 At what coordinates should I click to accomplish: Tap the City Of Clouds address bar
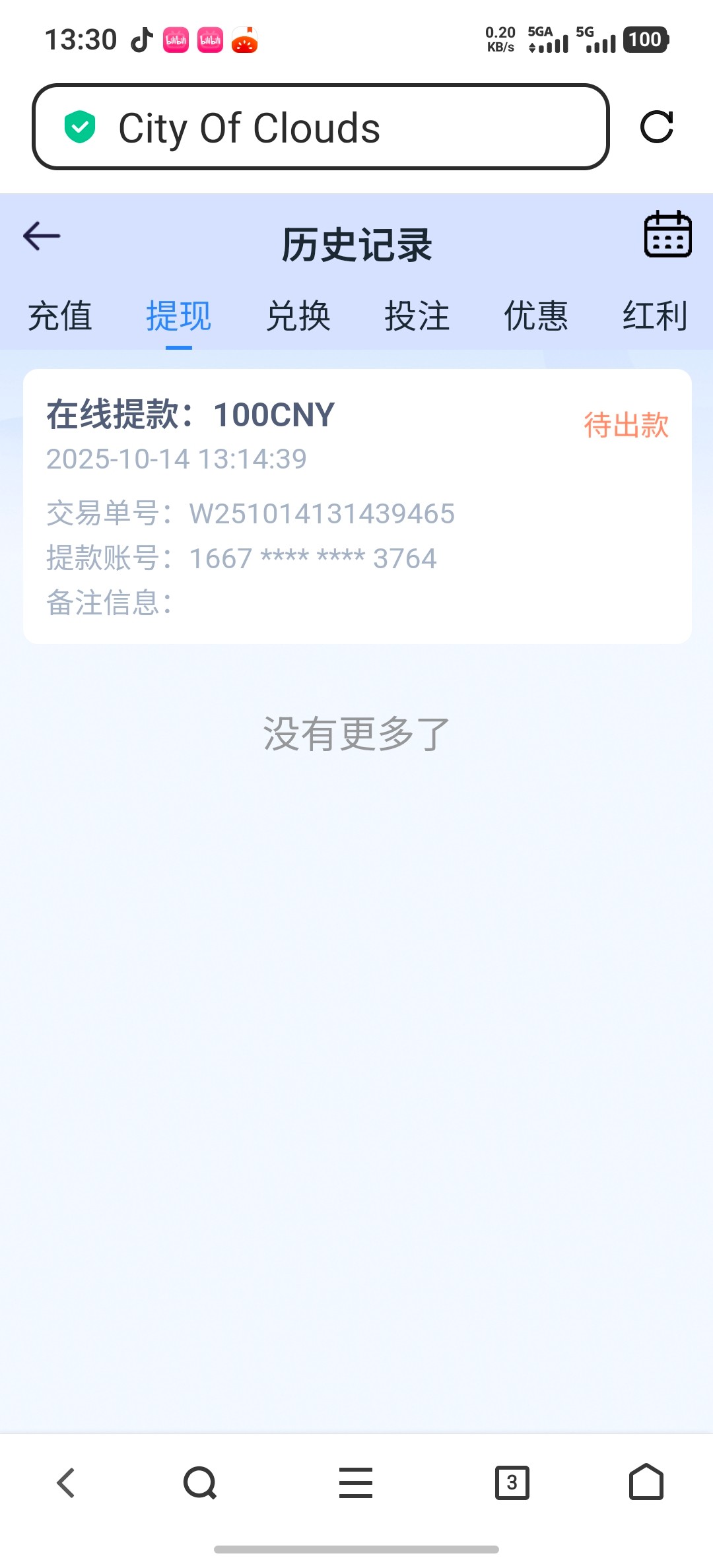[320, 127]
